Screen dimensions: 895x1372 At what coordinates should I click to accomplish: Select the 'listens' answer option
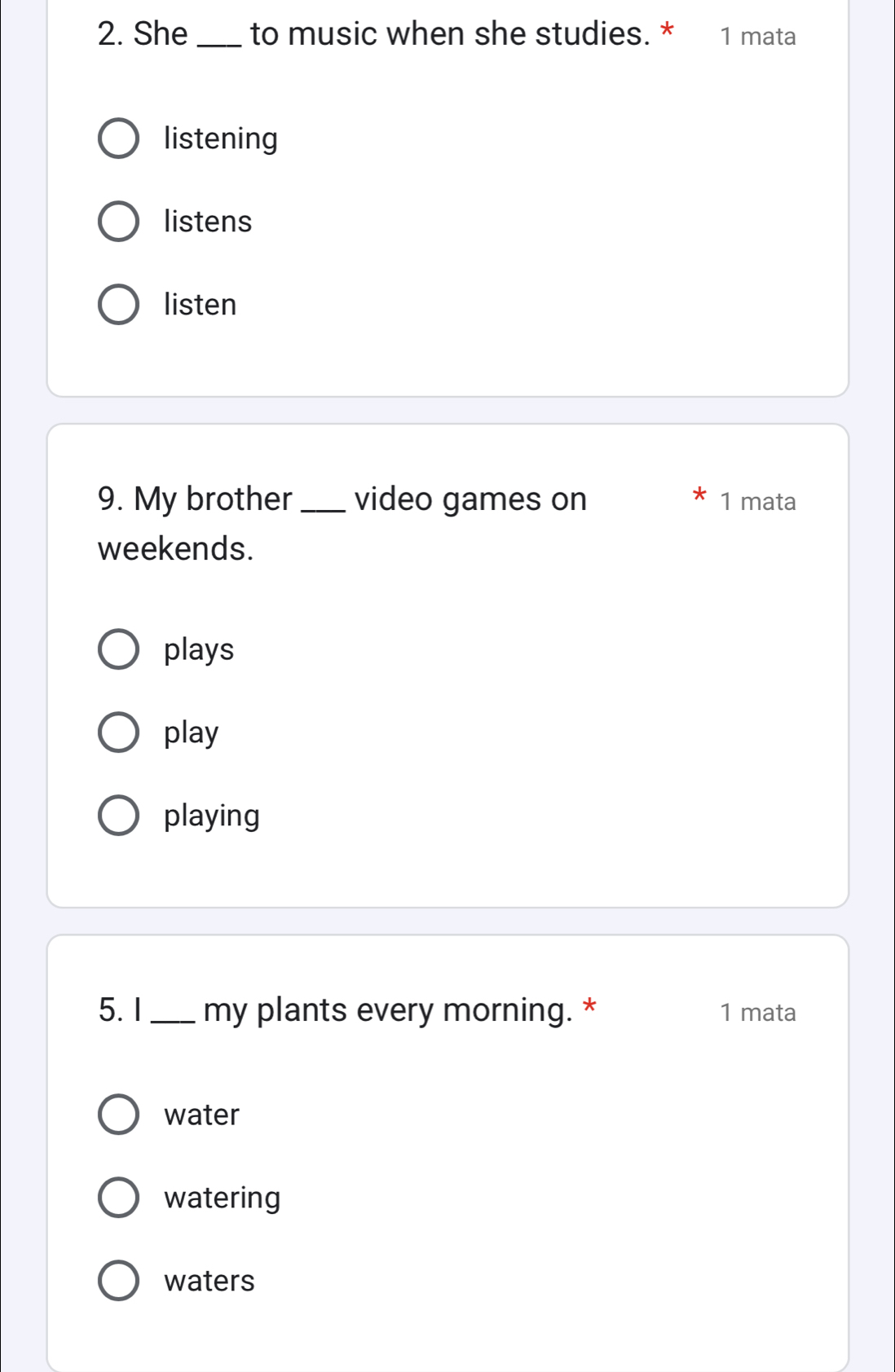[x=119, y=222]
